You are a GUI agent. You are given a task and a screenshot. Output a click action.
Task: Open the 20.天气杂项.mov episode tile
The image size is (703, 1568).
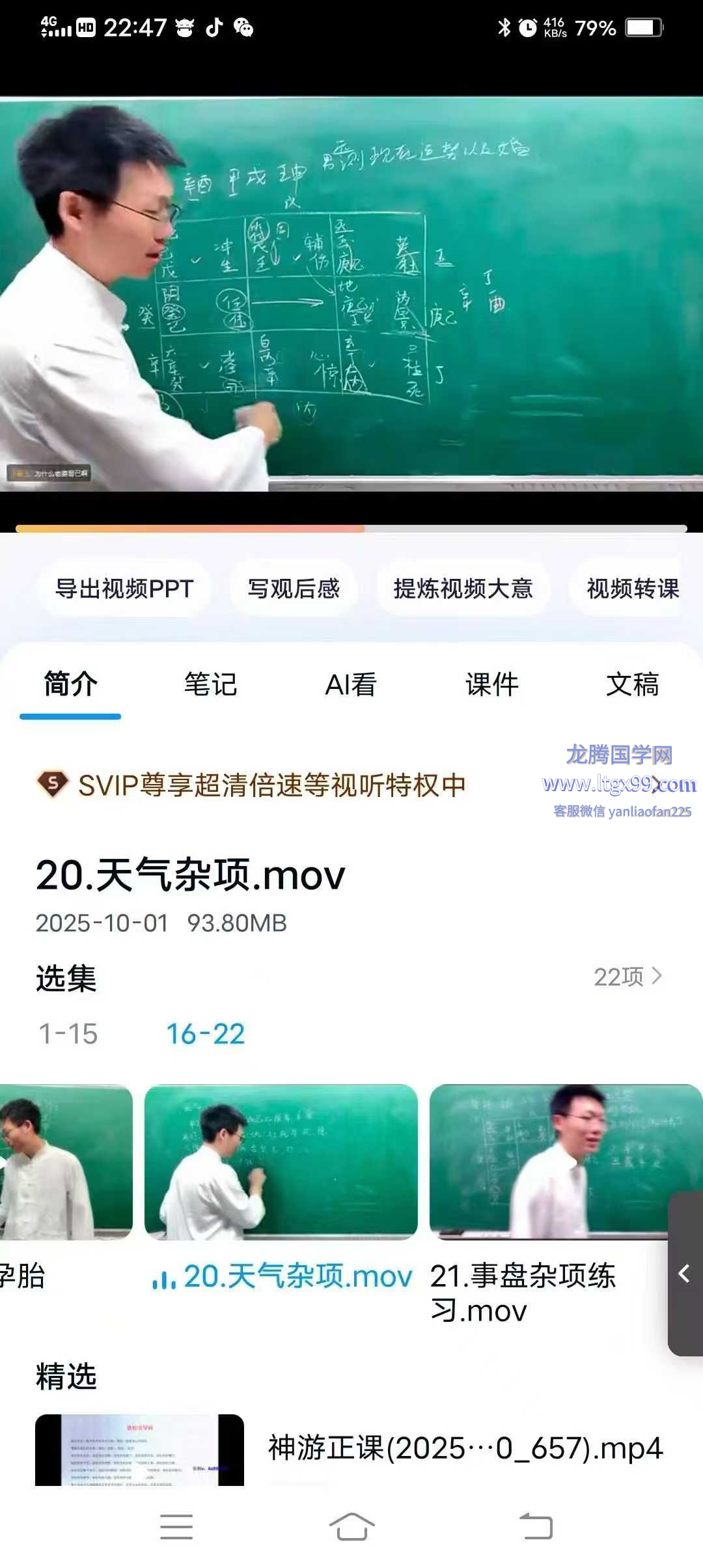coord(281,1162)
